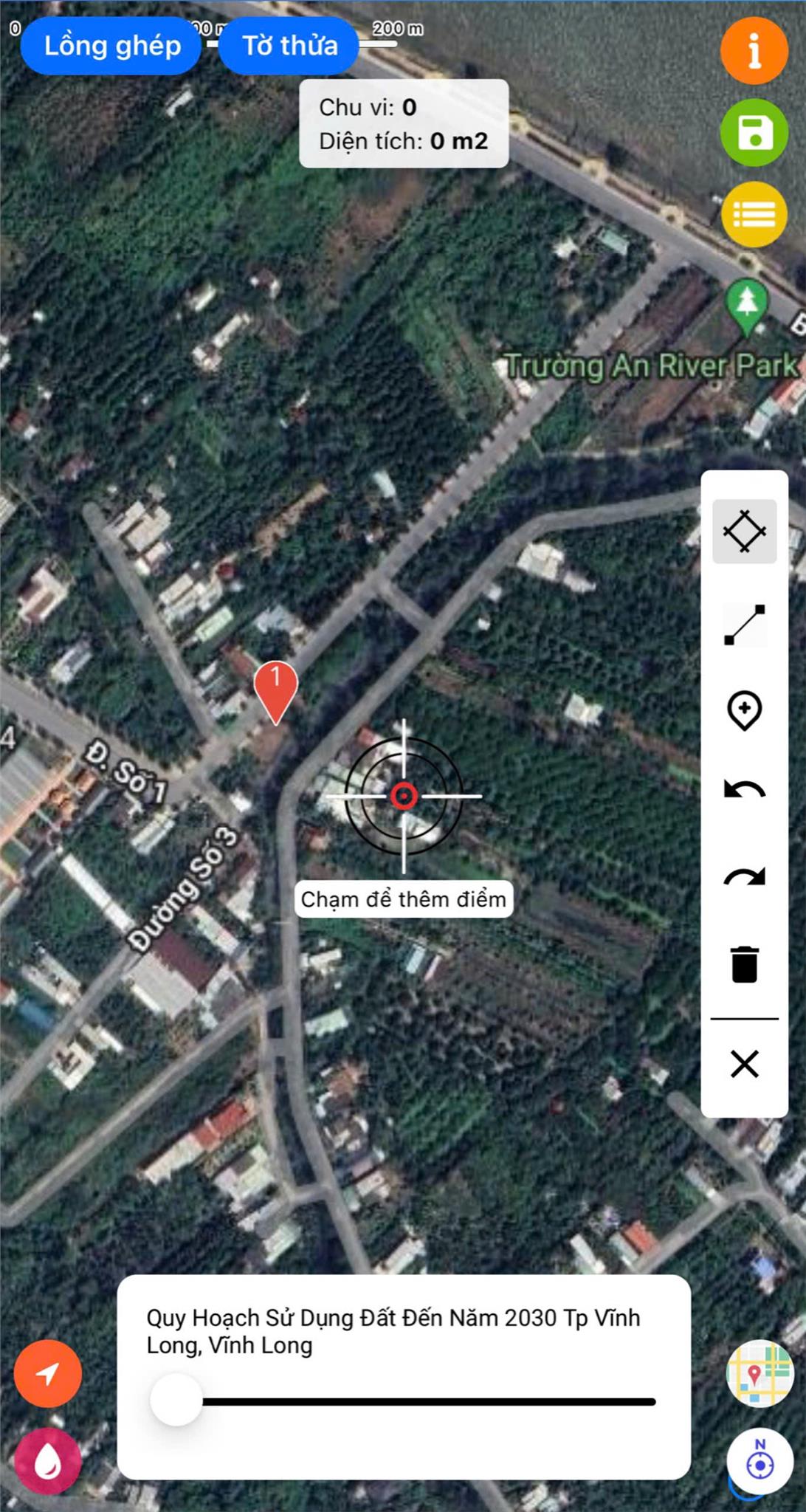806x1512 pixels.
Task: Redo the last drawing action
Action: 744,877
